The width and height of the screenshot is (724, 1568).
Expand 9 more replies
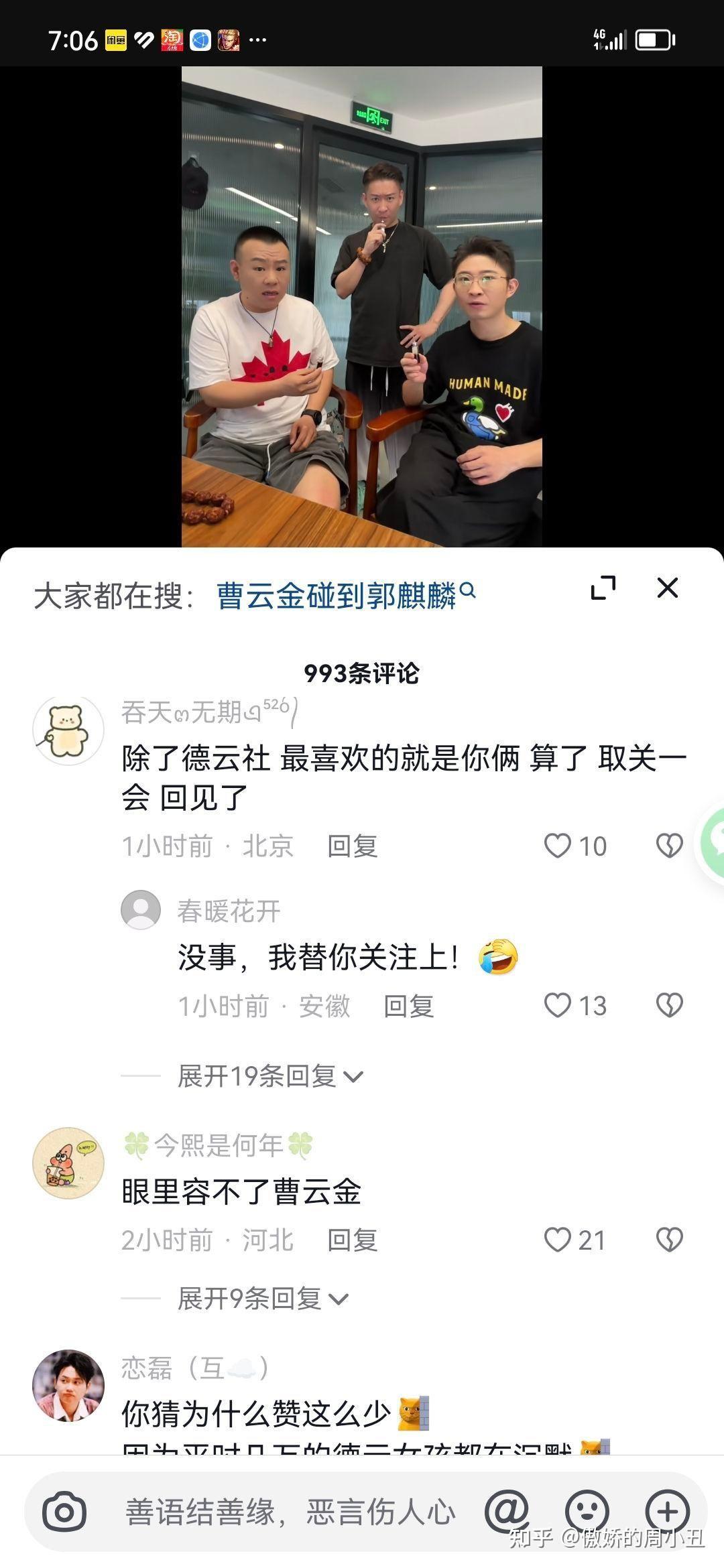tap(263, 1299)
